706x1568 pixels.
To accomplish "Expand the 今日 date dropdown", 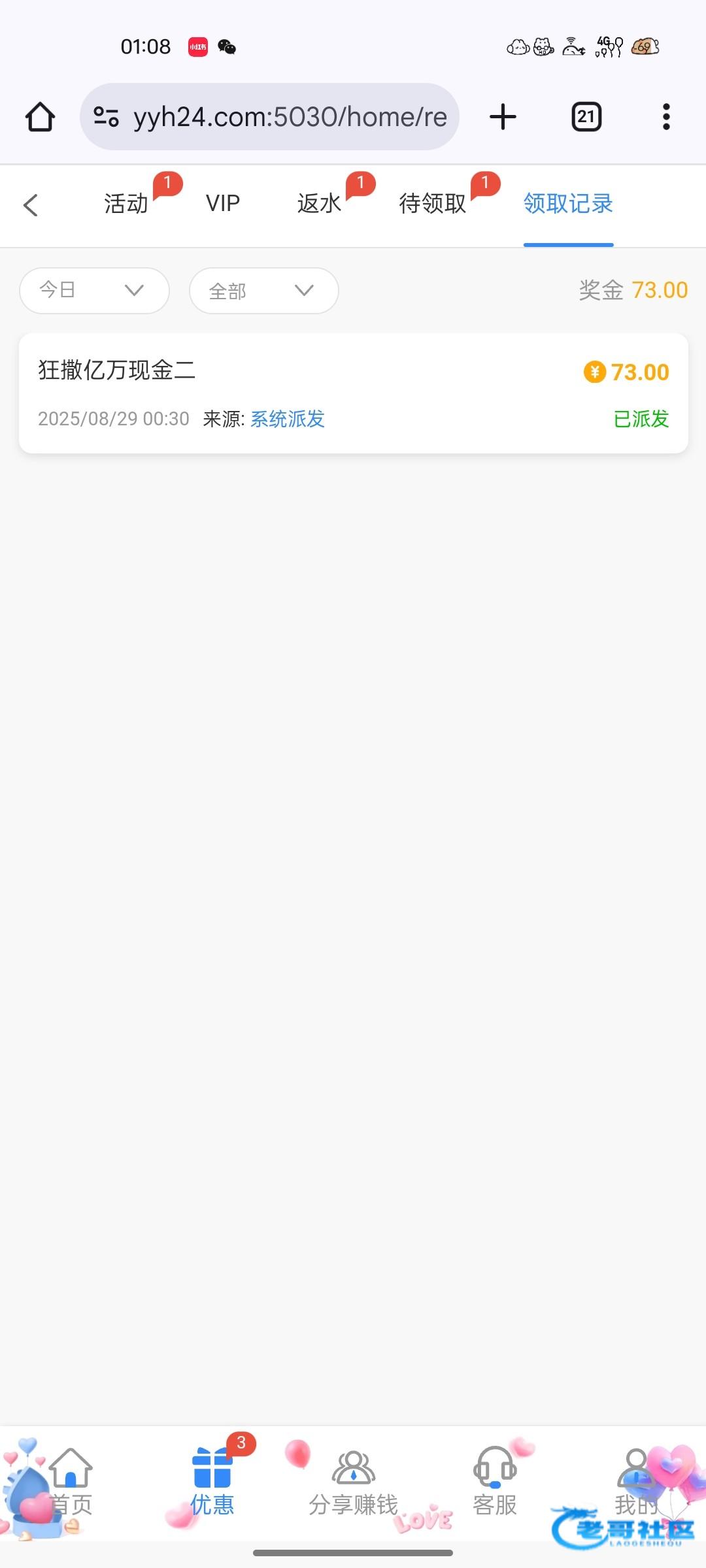I will point(95,290).
